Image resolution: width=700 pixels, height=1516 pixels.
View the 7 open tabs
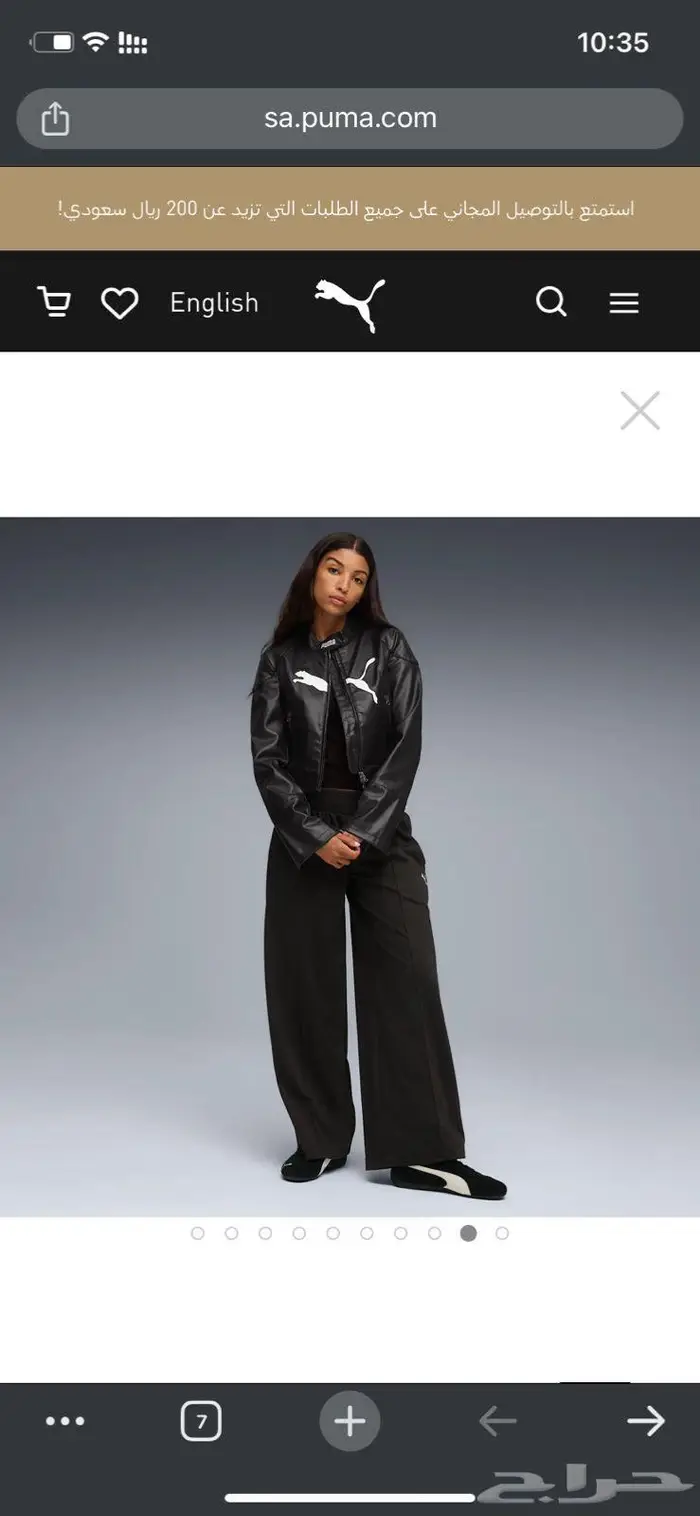pos(201,1421)
